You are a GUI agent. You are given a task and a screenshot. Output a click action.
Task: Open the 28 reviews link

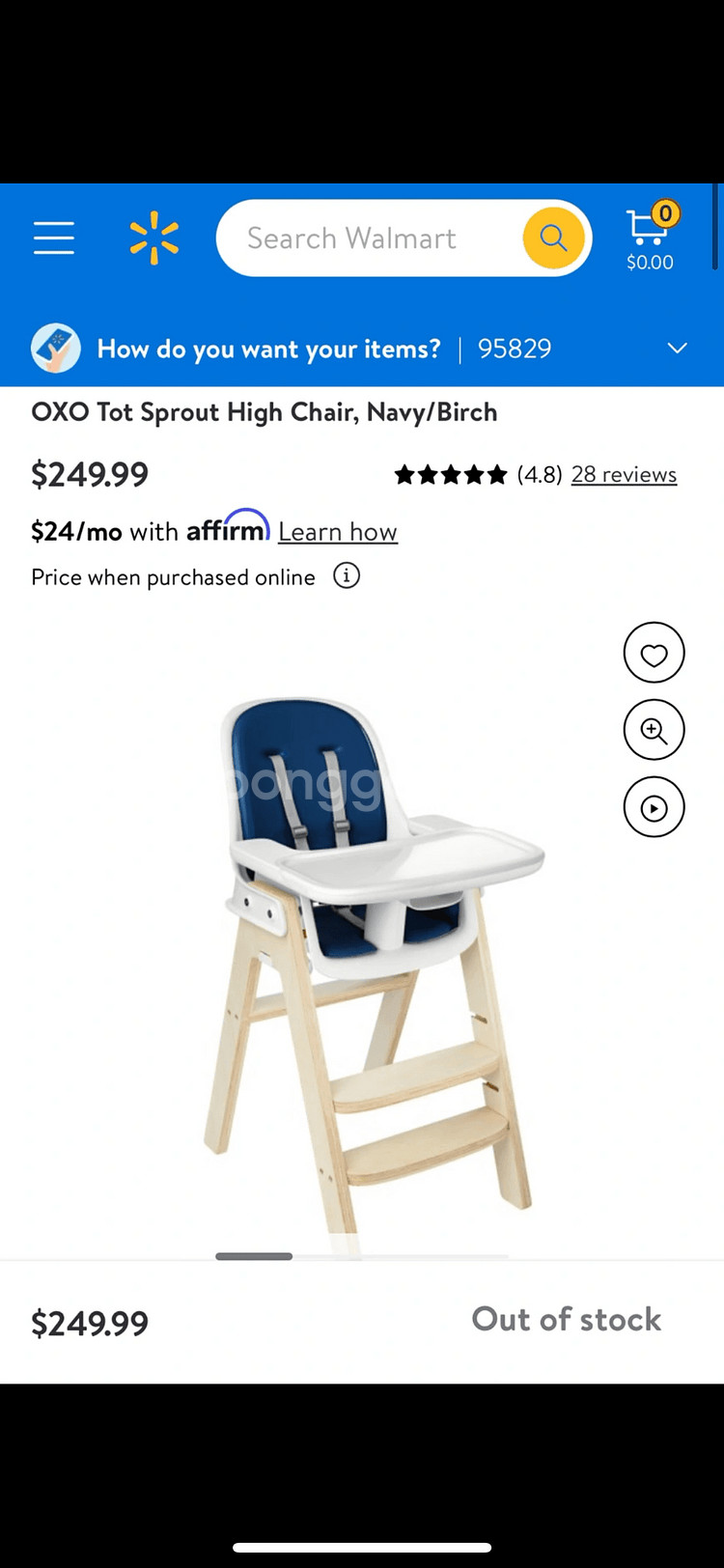pyautogui.click(x=624, y=474)
